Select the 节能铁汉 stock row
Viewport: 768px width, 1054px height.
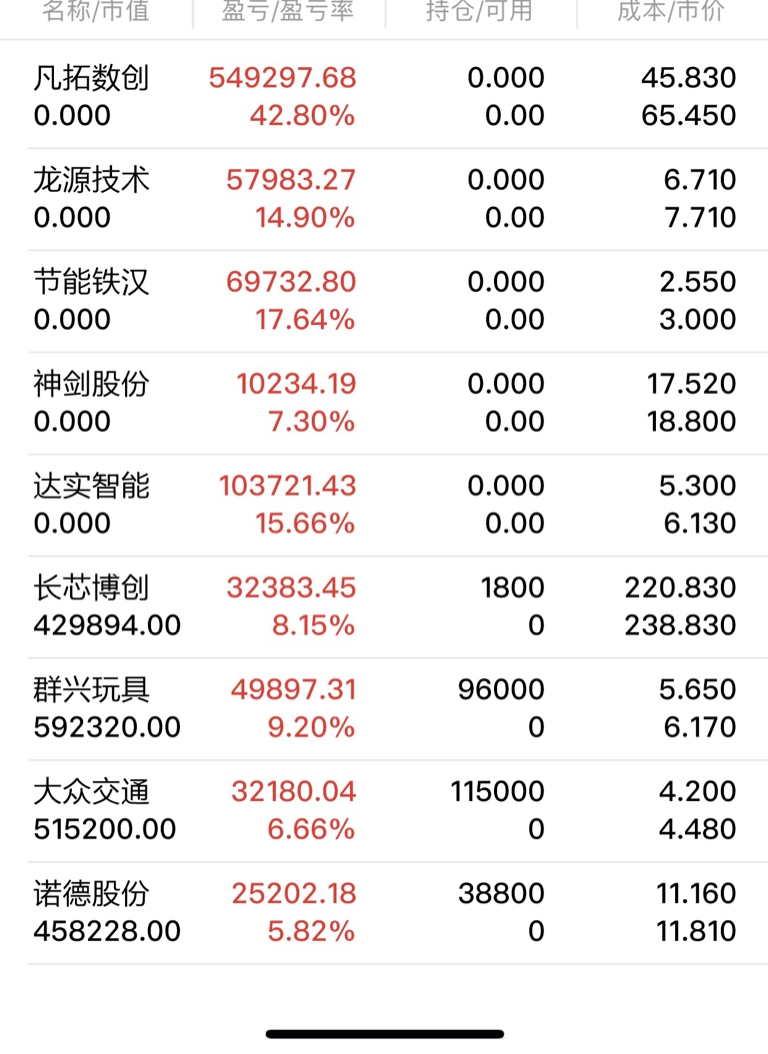pyautogui.click(x=384, y=301)
